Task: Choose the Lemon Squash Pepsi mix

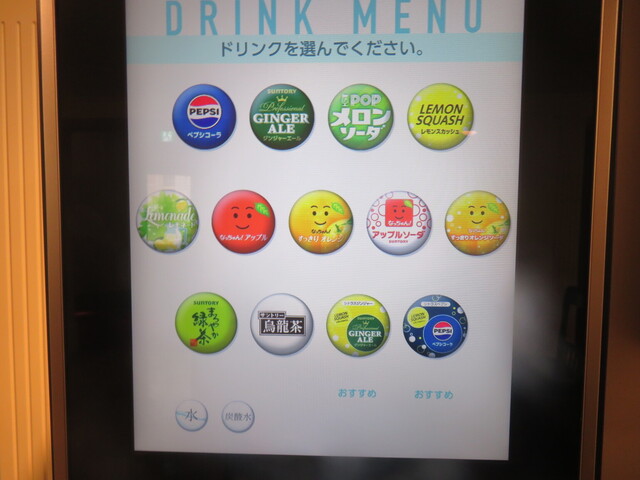Action: (x=435, y=325)
